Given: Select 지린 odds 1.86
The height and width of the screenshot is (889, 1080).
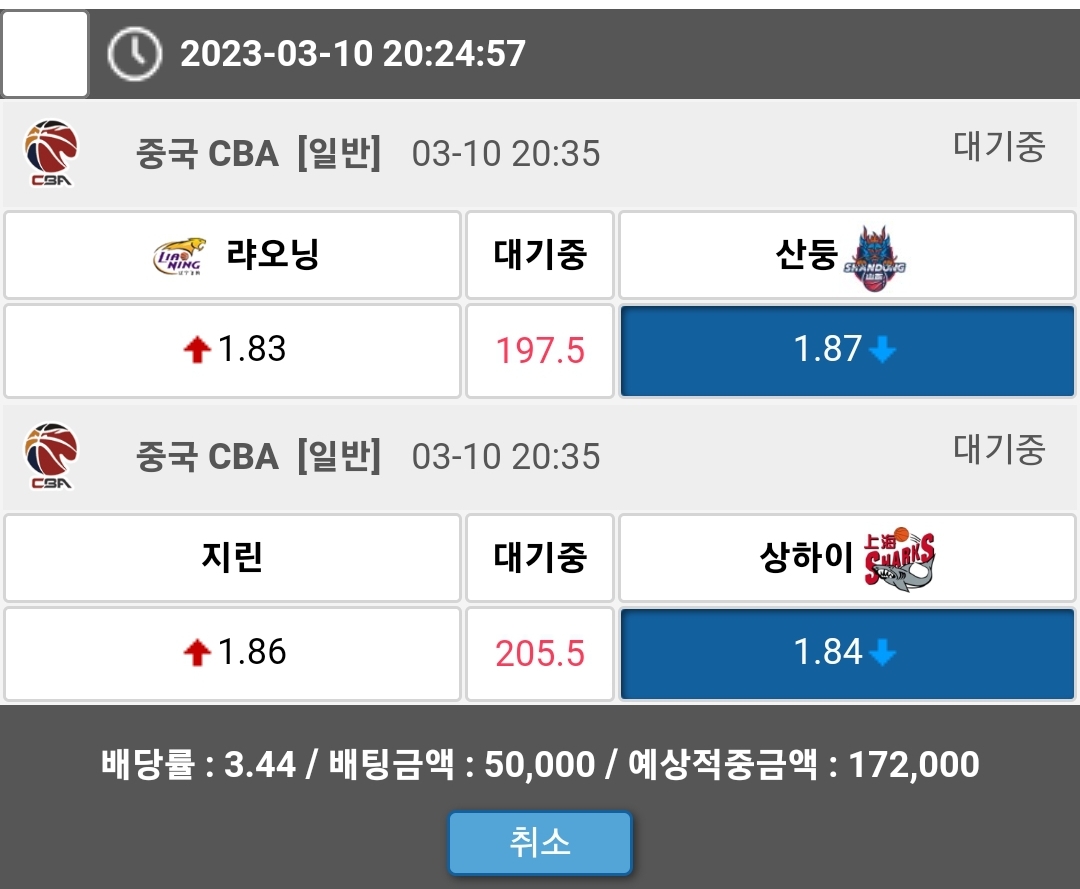Looking at the screenshot, I should pyautogui.click(x=232, y=653).
